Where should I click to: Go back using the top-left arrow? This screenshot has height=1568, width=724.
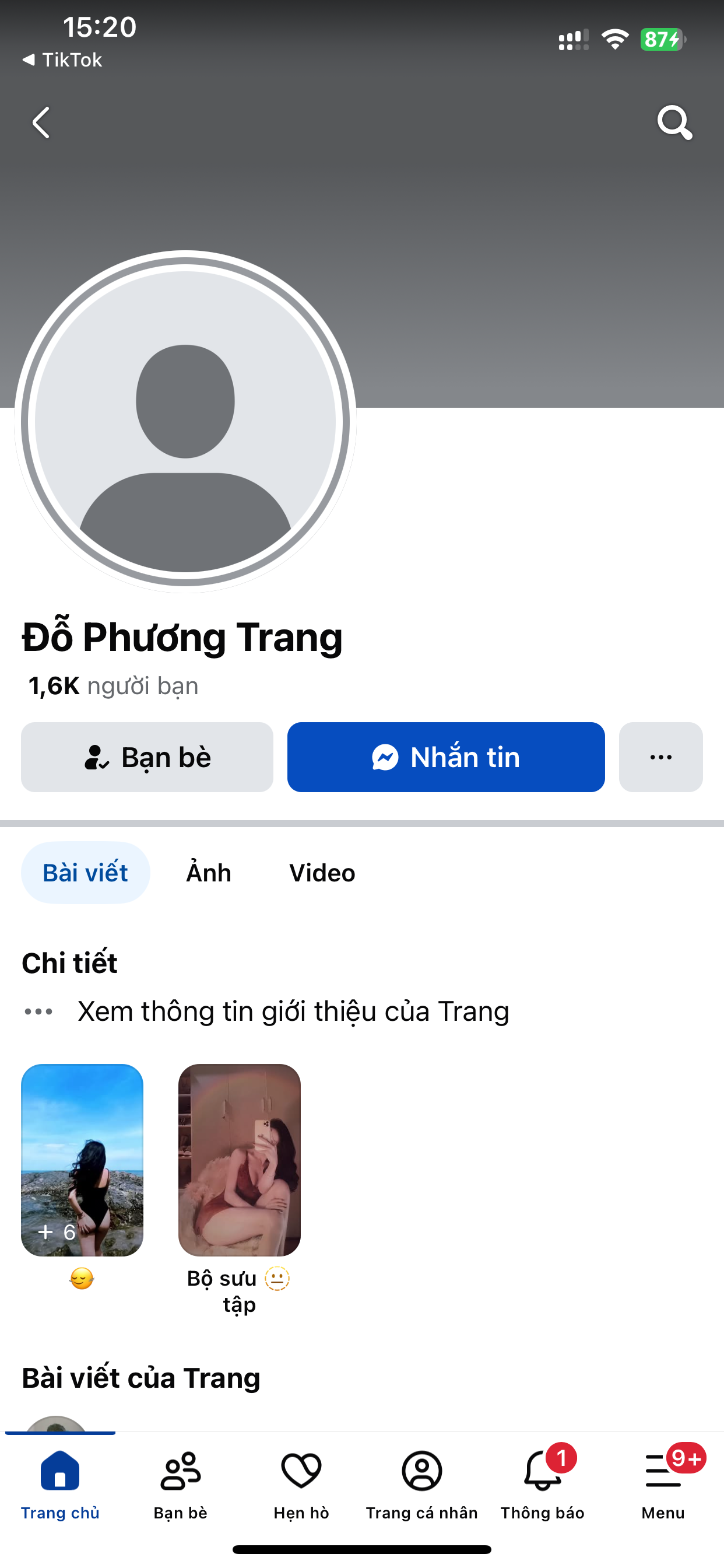tap(41, 123)
